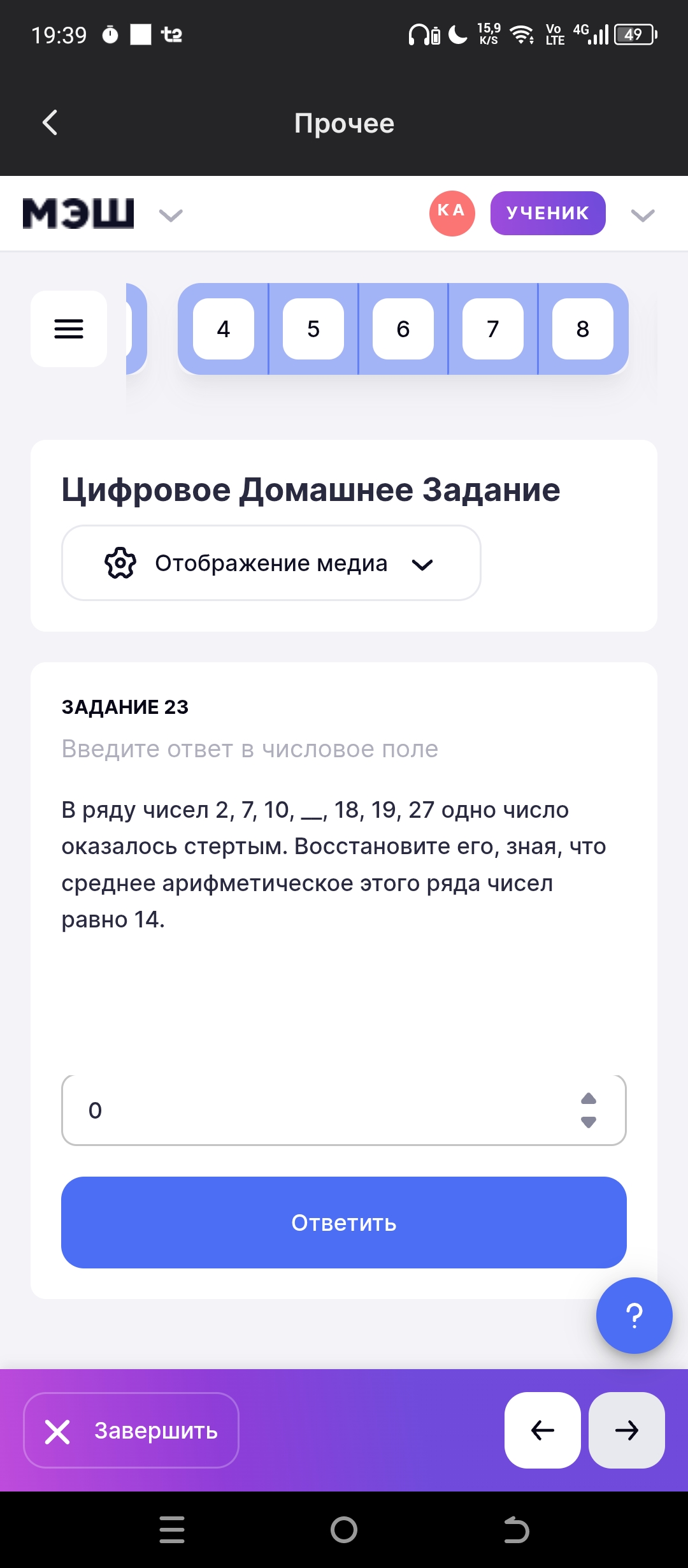Expand the Отображение медиа dropdown
688x1568 pixels.
[271, 563]
